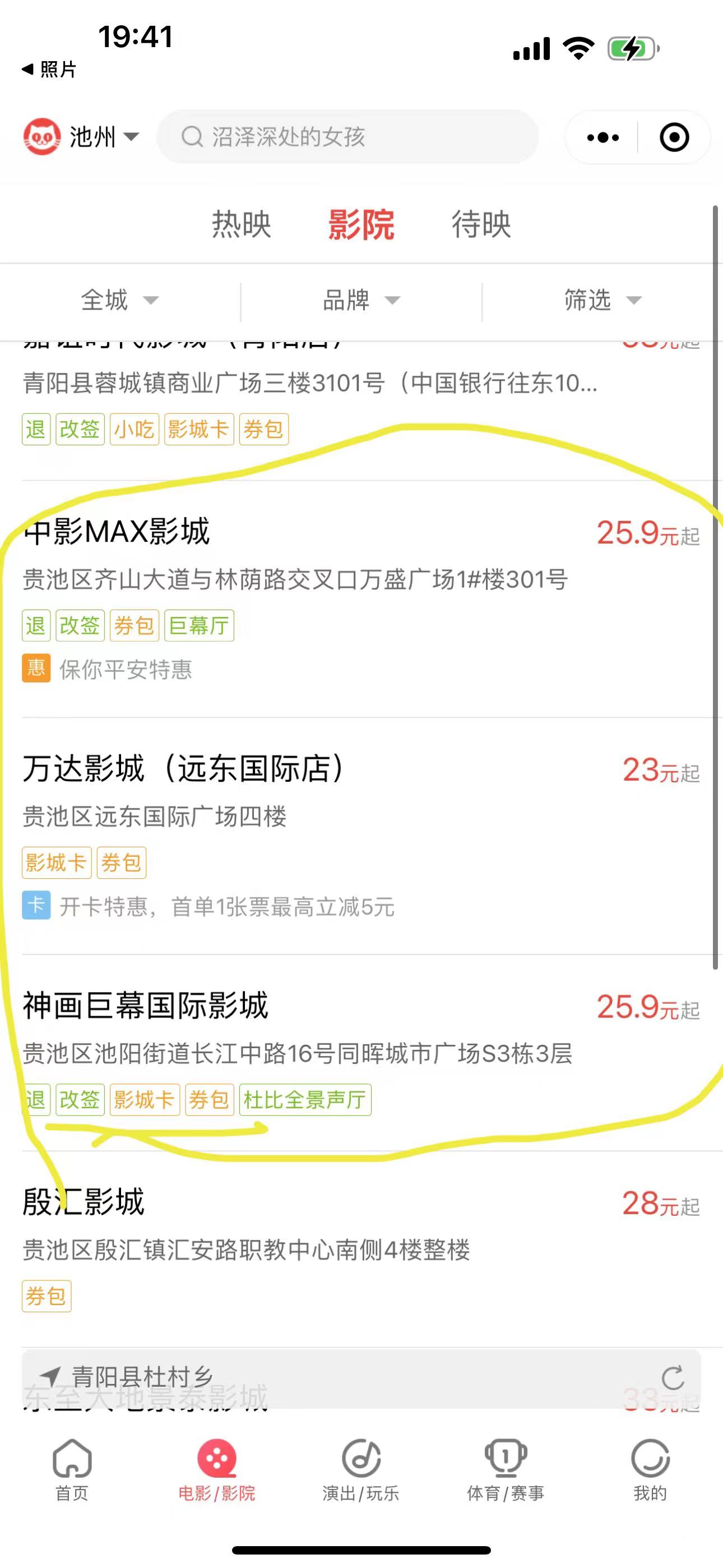This screenshot has height=1568, width=723.
Task: Open the 池州 city selector
Action: [x=91, y=136]
